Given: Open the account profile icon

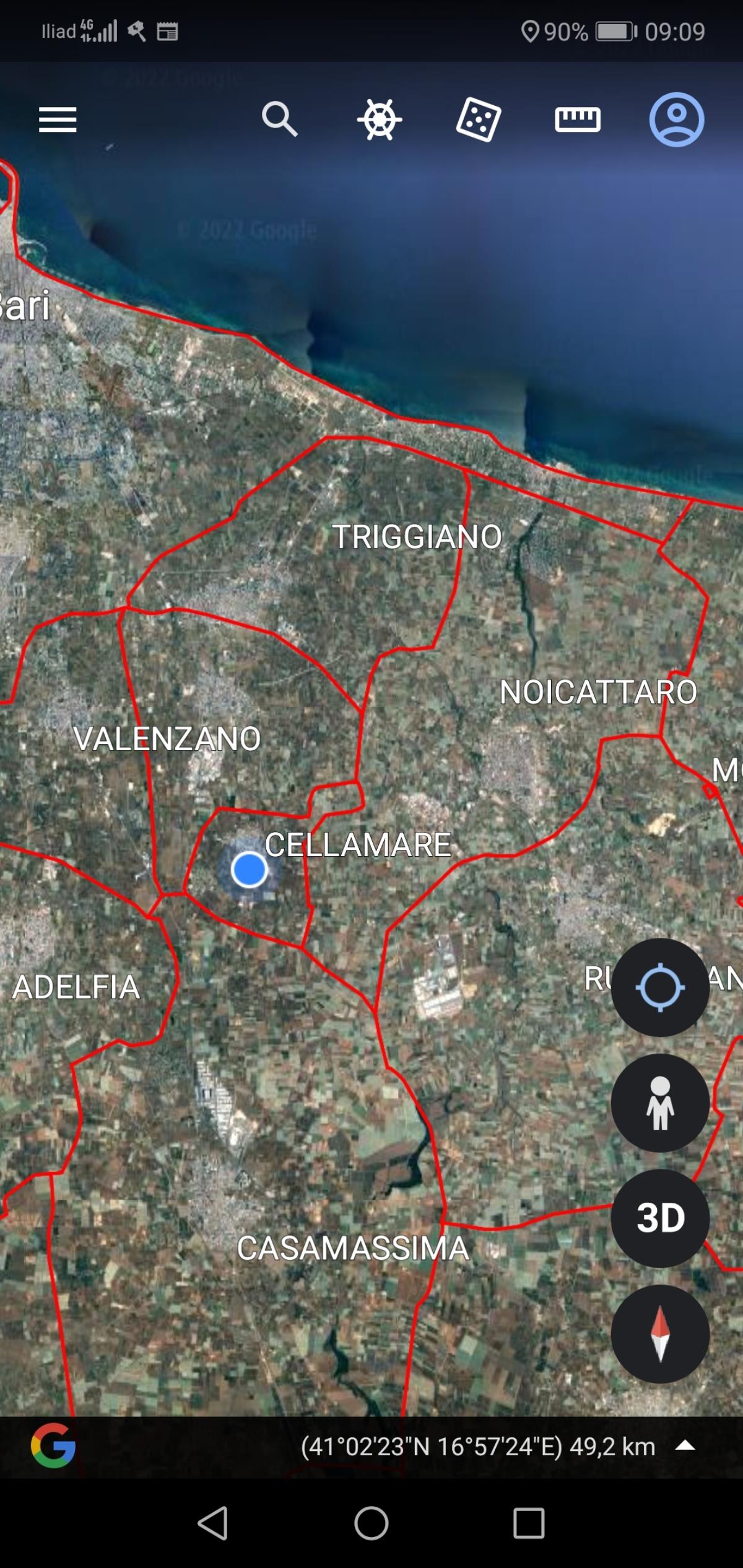Looking at the screenshot, I should click(x=676, y=119).
